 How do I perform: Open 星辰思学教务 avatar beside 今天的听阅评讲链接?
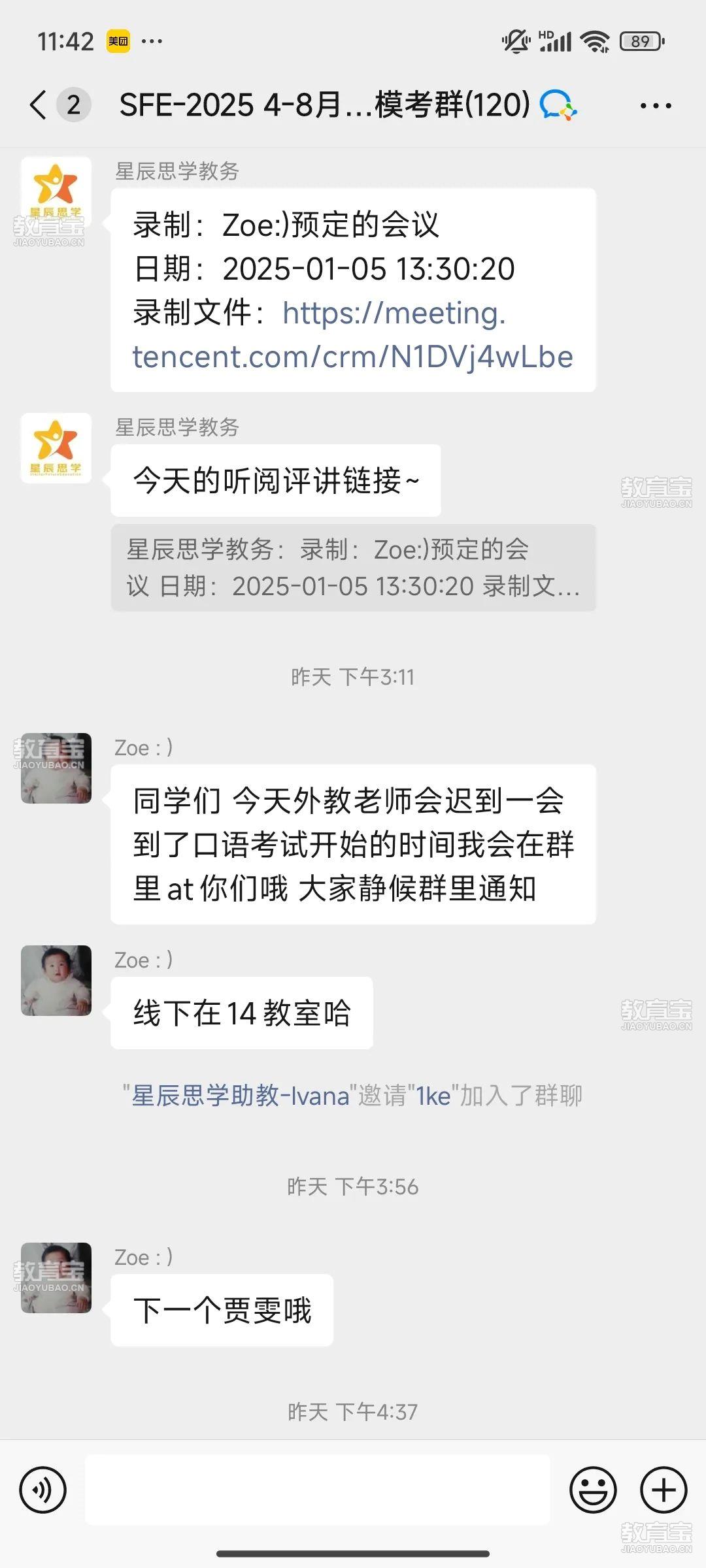pyautogui.click(x=56, y=448)
